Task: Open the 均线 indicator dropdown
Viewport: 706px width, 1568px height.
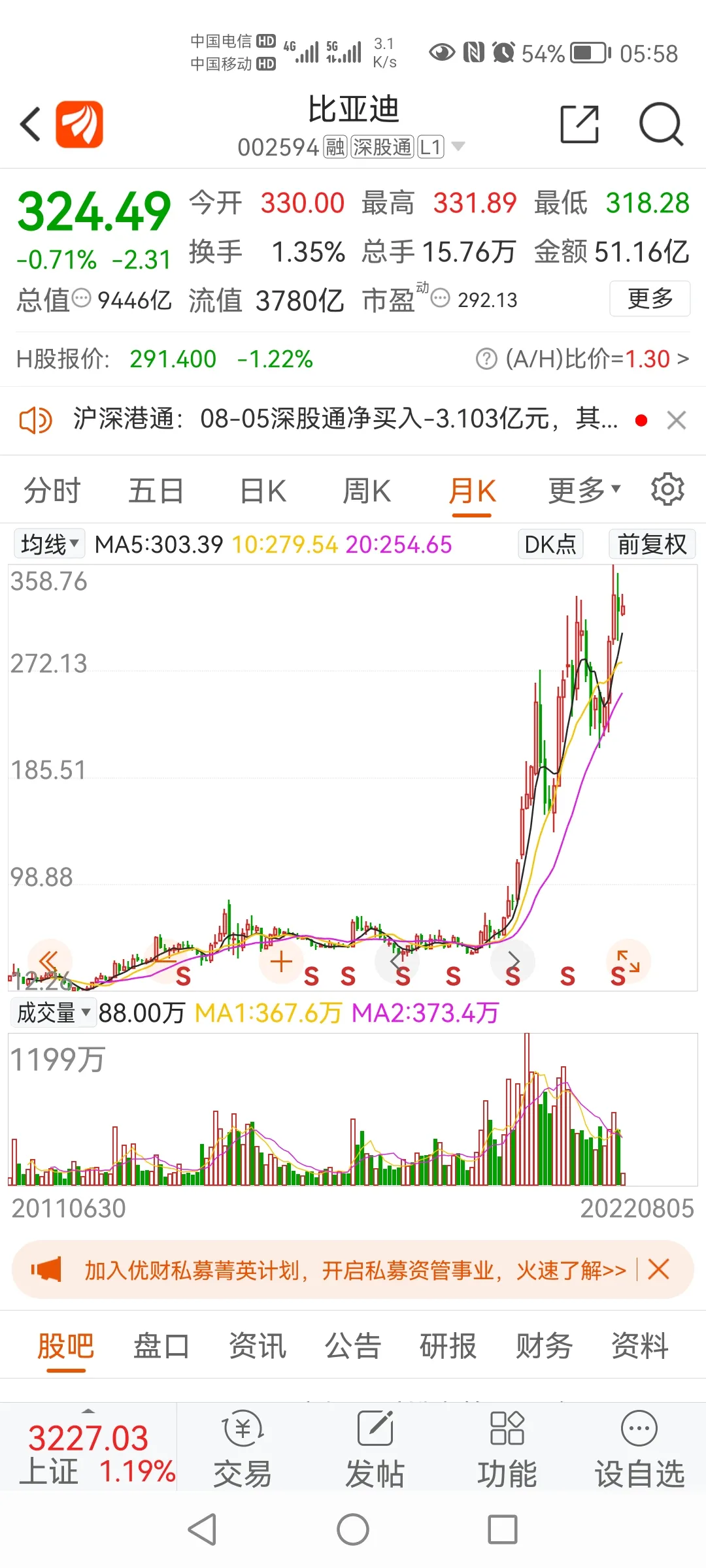Action: point(50,544)
